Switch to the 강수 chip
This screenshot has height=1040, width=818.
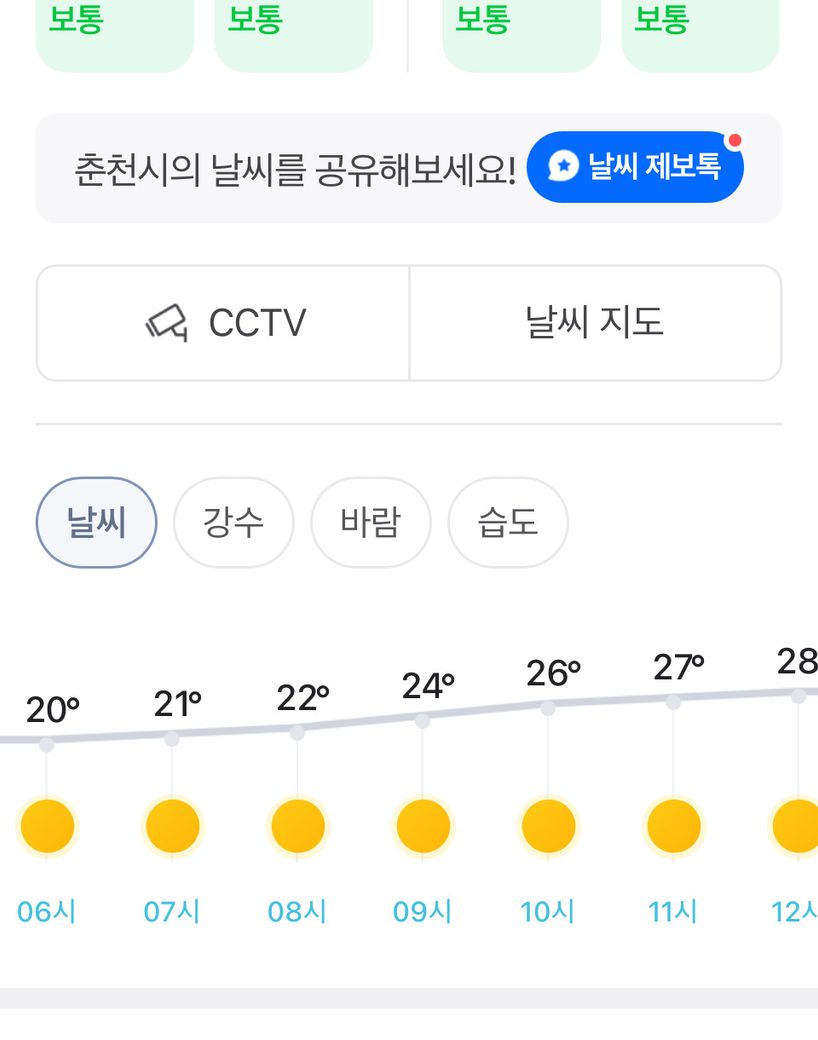[x=233, y=523]
